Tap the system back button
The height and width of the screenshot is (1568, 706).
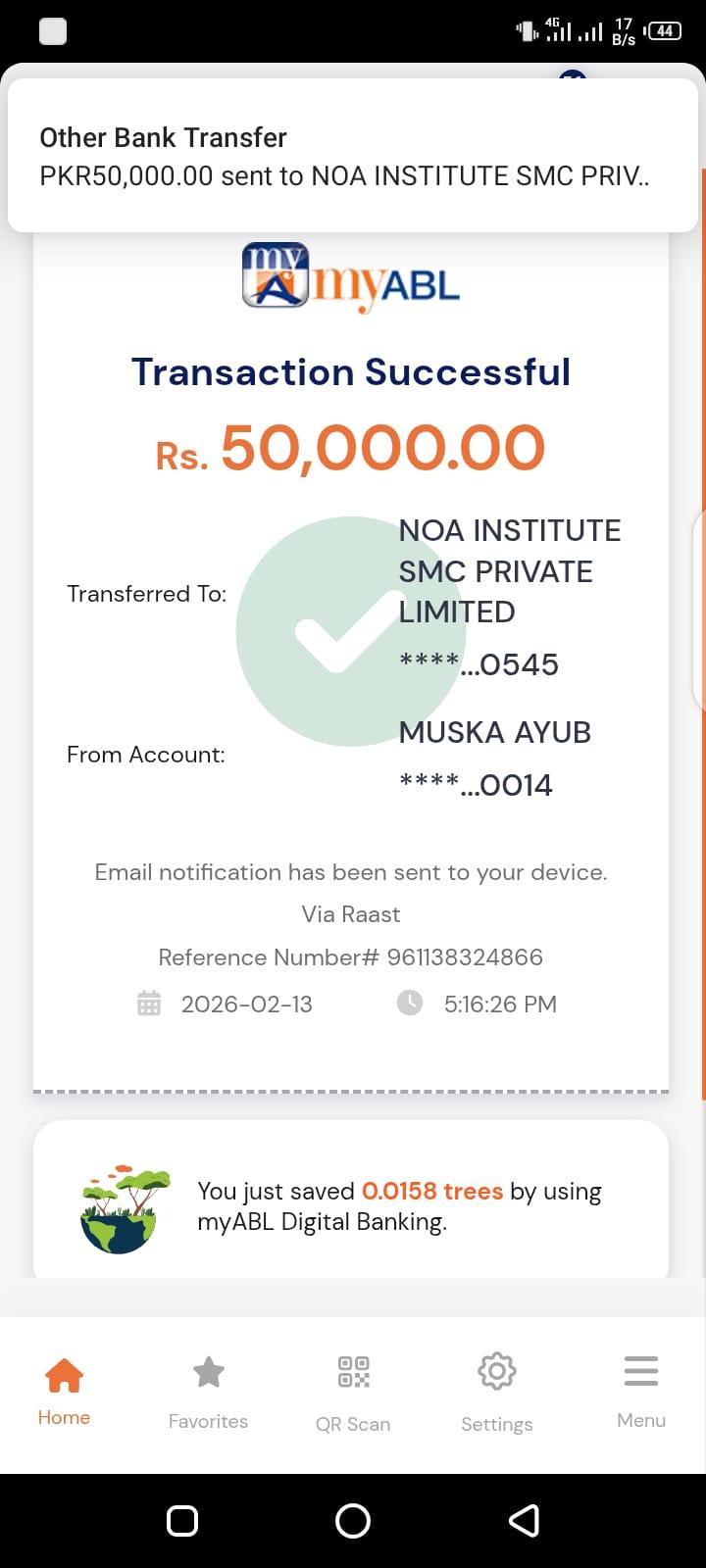click(x=524, y=1520)
